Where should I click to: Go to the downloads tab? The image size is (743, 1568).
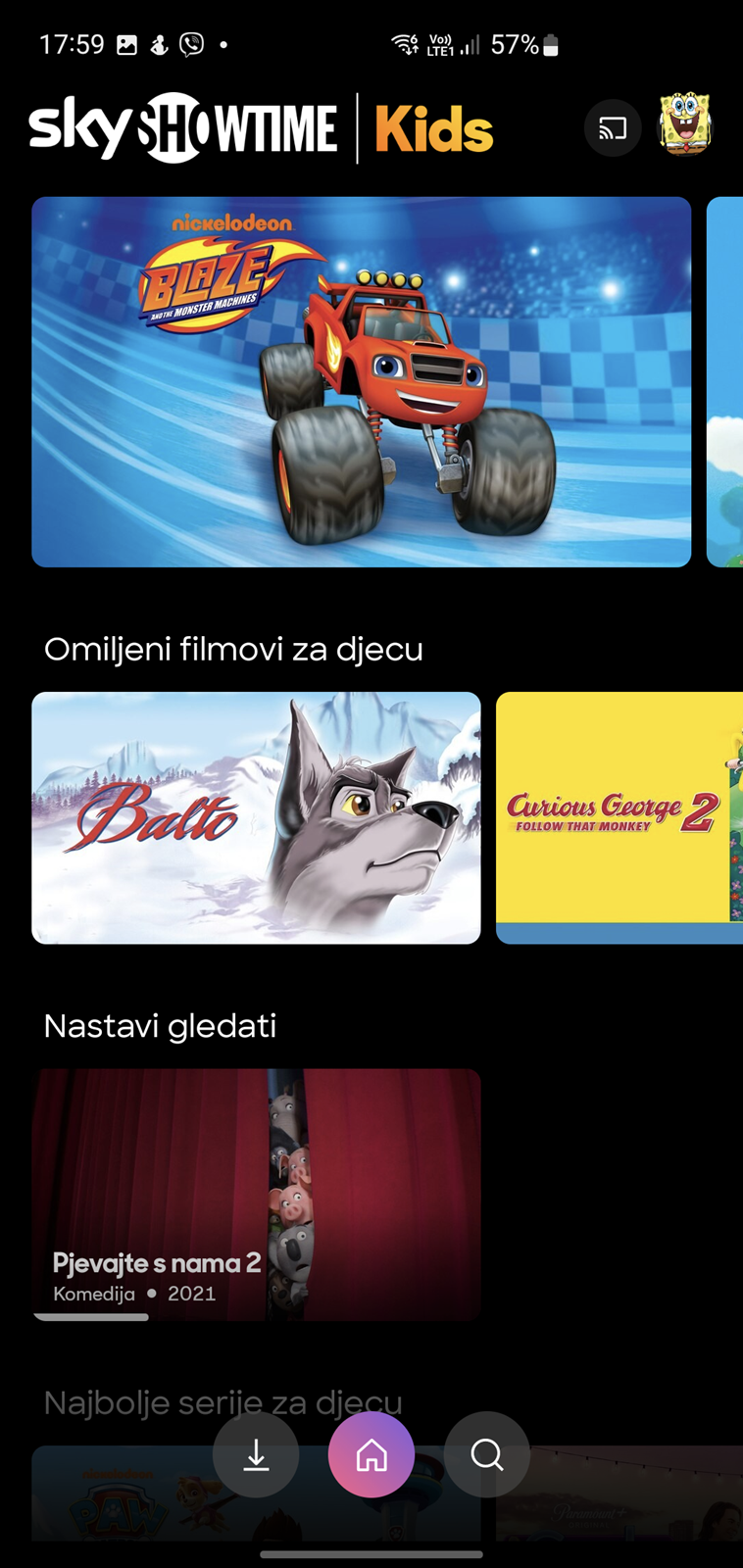click(x=256, y=1455)
